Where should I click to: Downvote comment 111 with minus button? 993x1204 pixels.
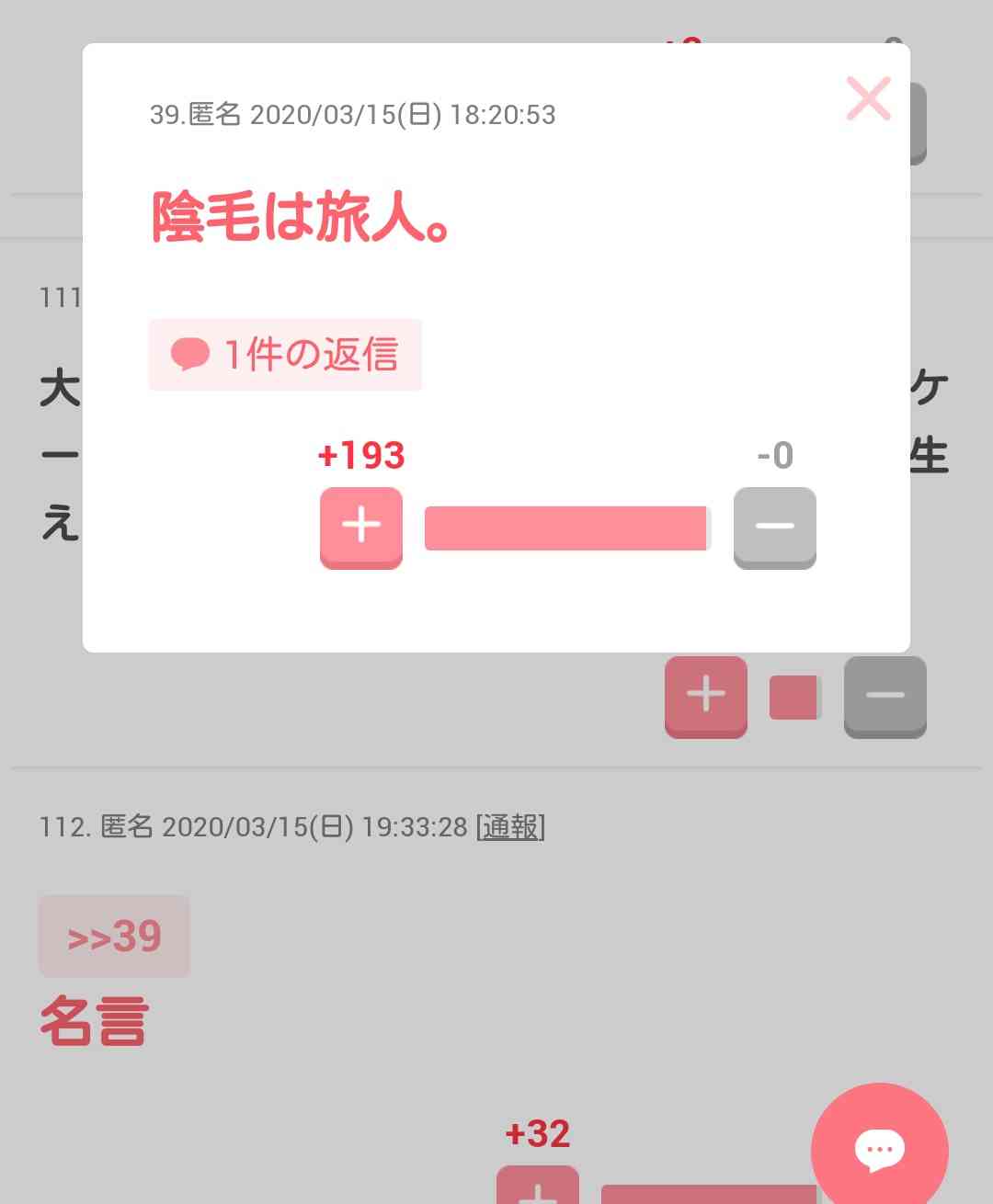pos(885,696)
